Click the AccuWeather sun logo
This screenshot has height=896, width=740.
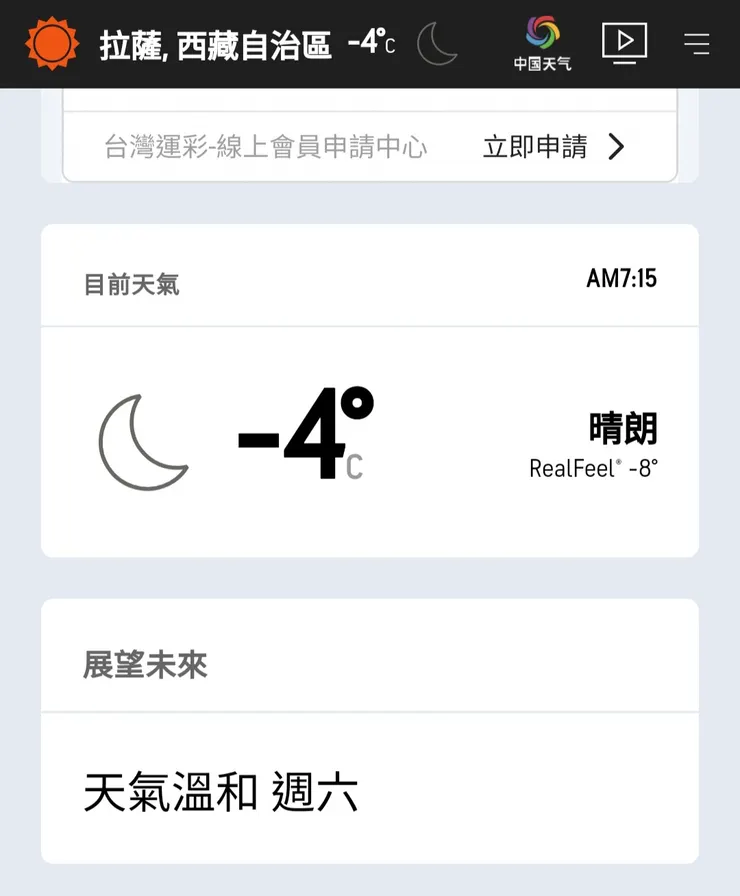[48, 44]
